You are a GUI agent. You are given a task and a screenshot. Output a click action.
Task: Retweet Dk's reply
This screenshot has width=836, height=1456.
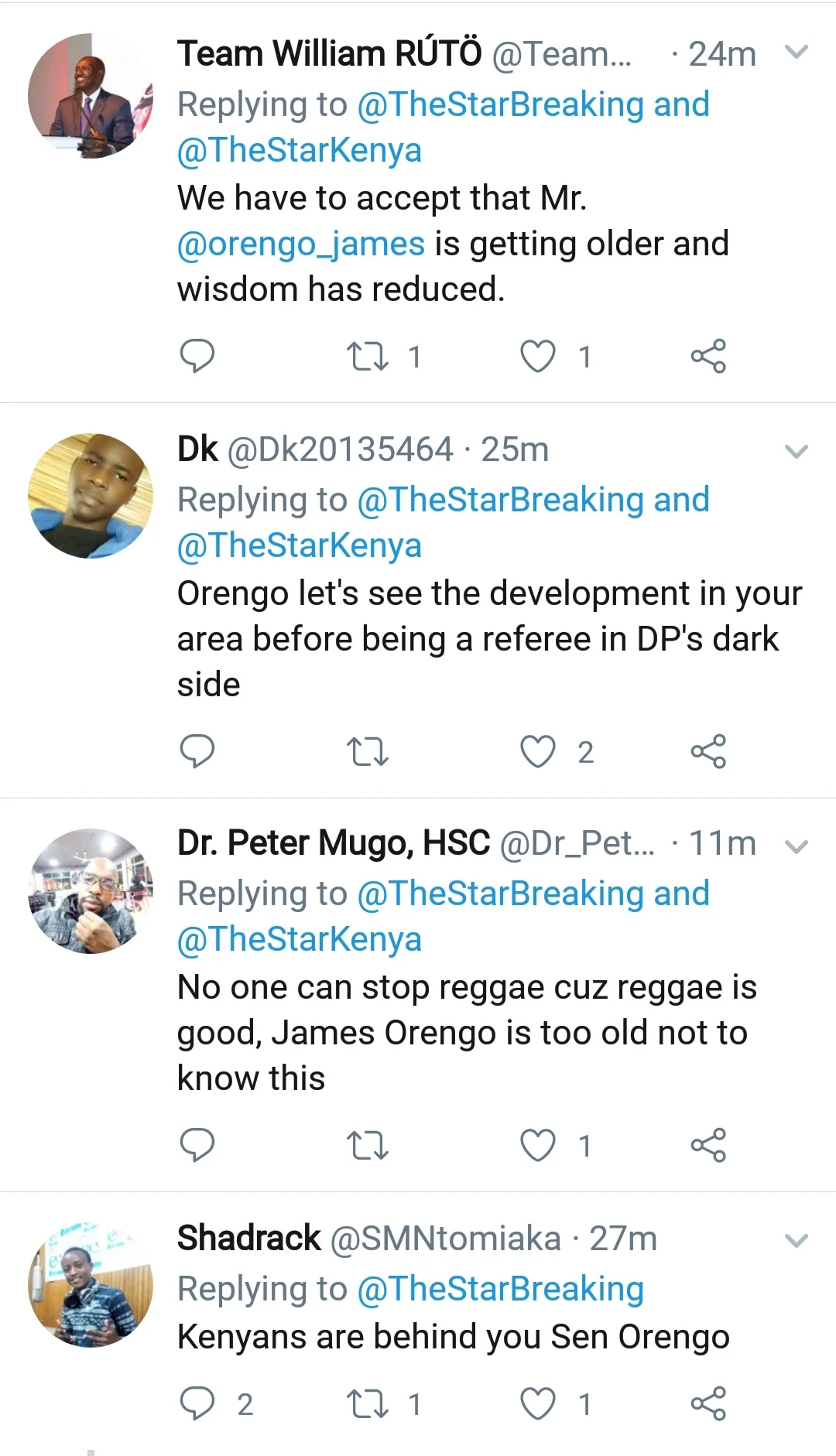pos(368,751)
